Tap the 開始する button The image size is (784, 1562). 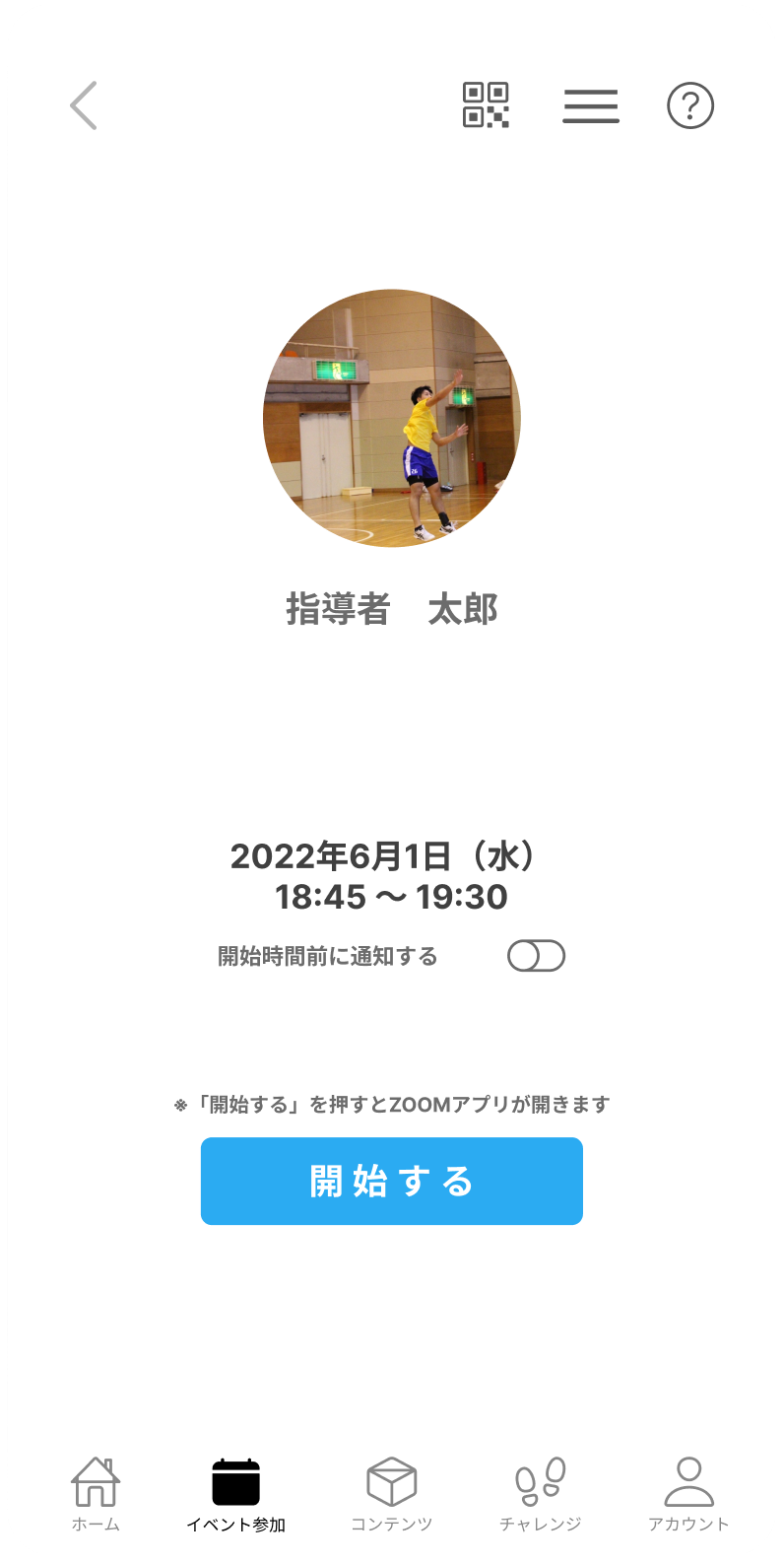tap(392, 1181)
